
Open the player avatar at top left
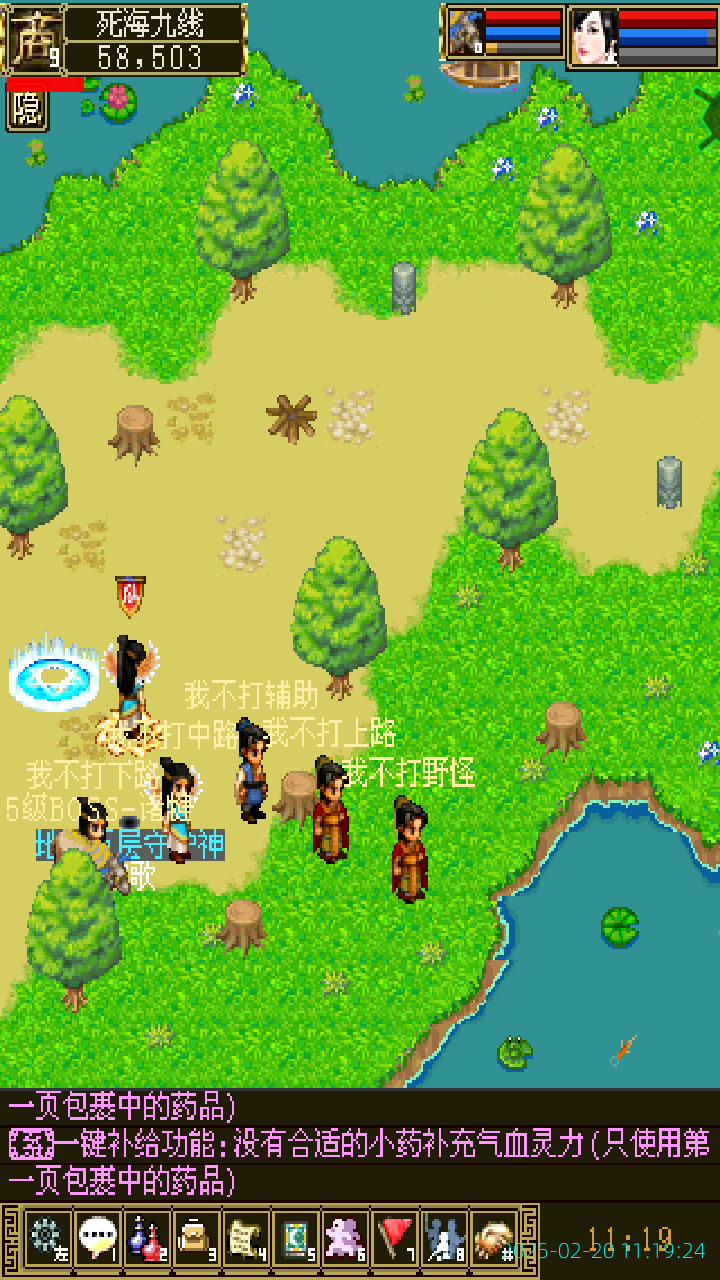pos(33,40)
